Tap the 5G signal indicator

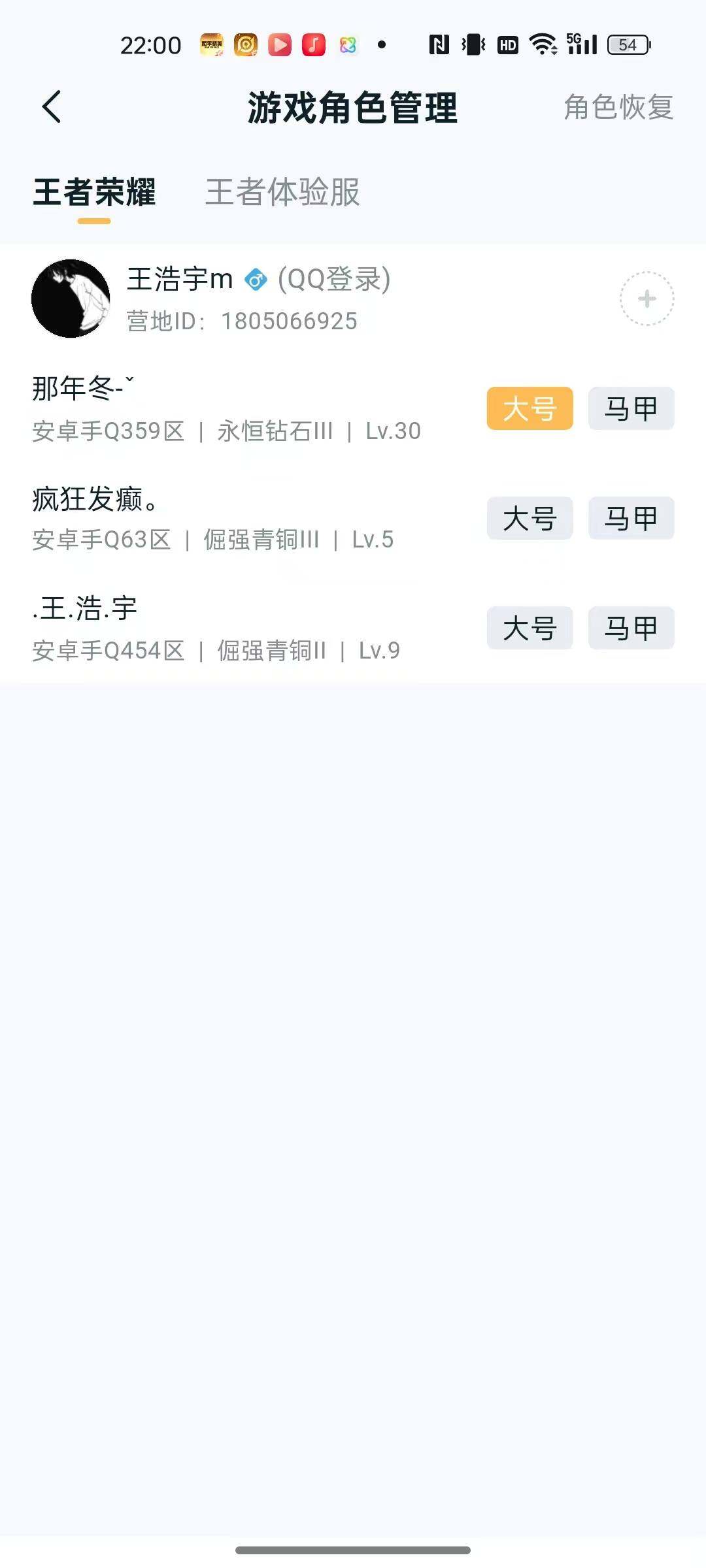pos(578,44)
